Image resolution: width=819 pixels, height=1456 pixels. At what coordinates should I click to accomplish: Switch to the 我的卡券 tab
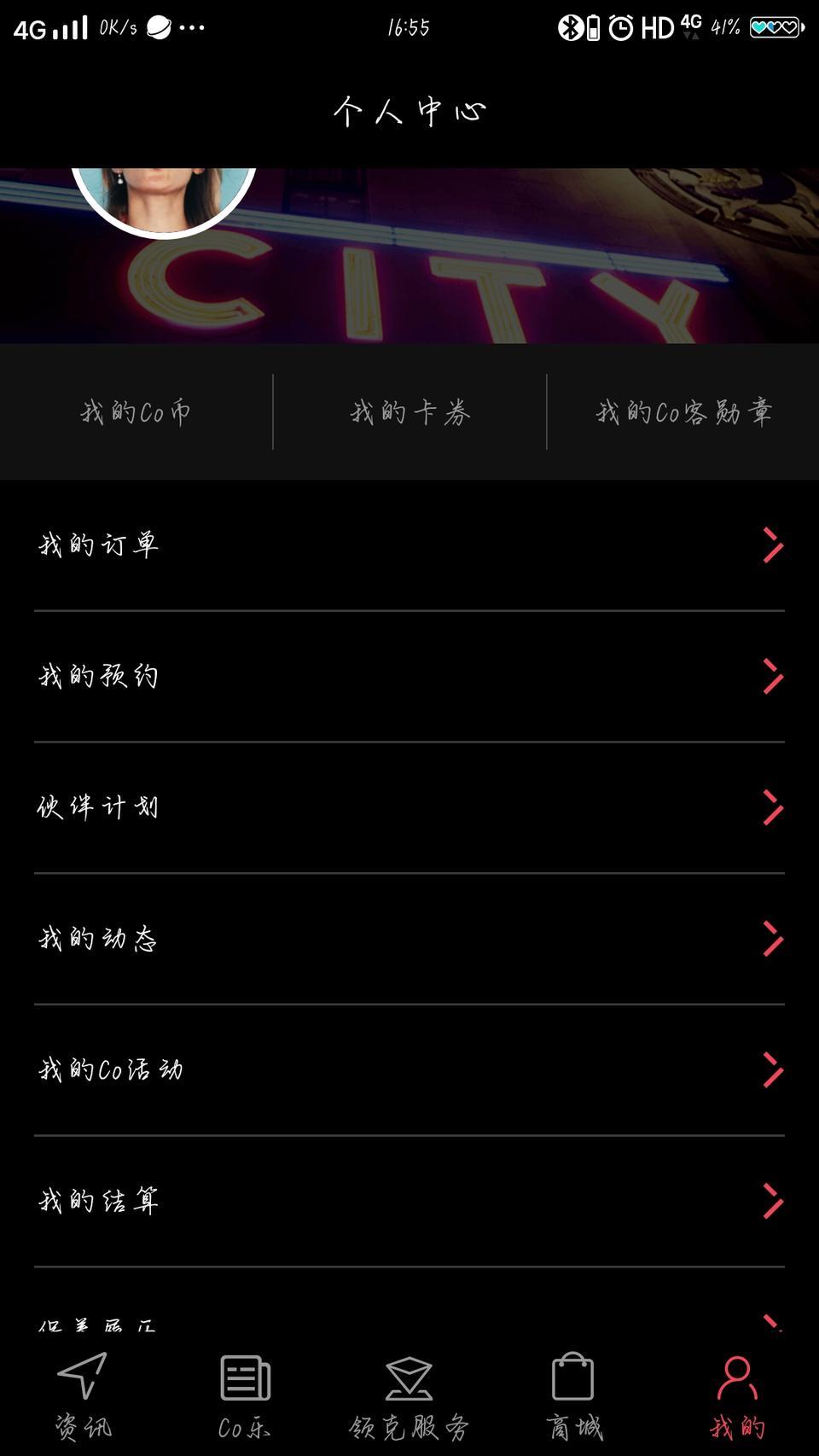[409, 412]
